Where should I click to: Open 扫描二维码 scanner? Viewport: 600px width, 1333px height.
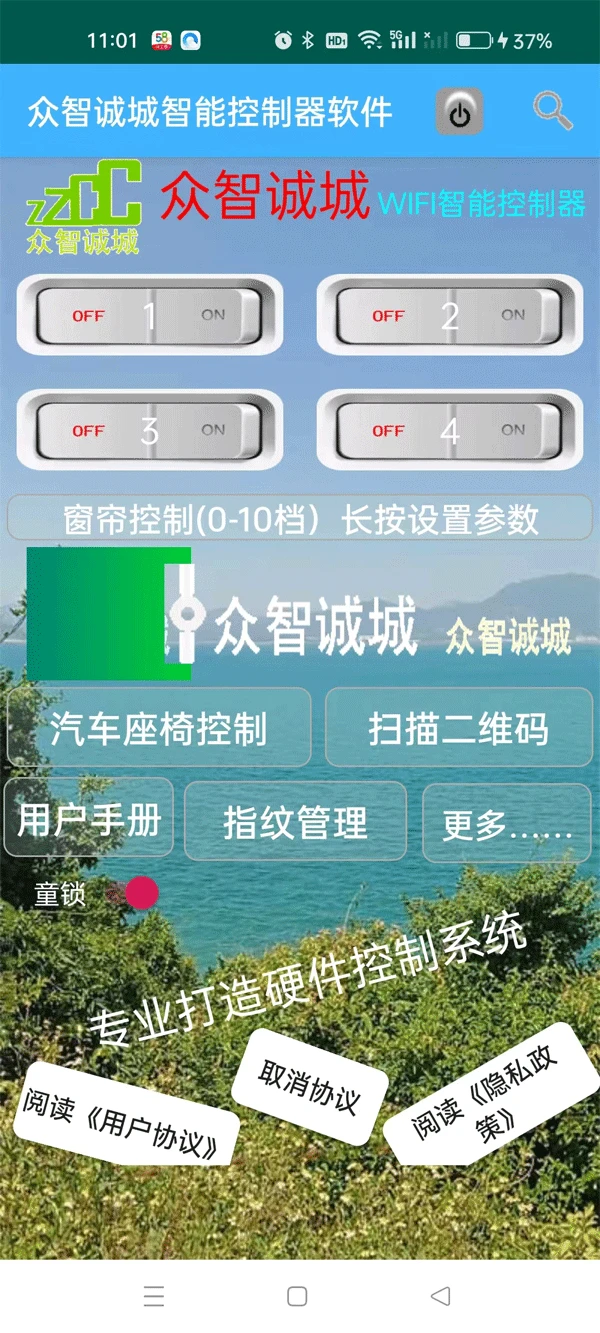(458, 728)
